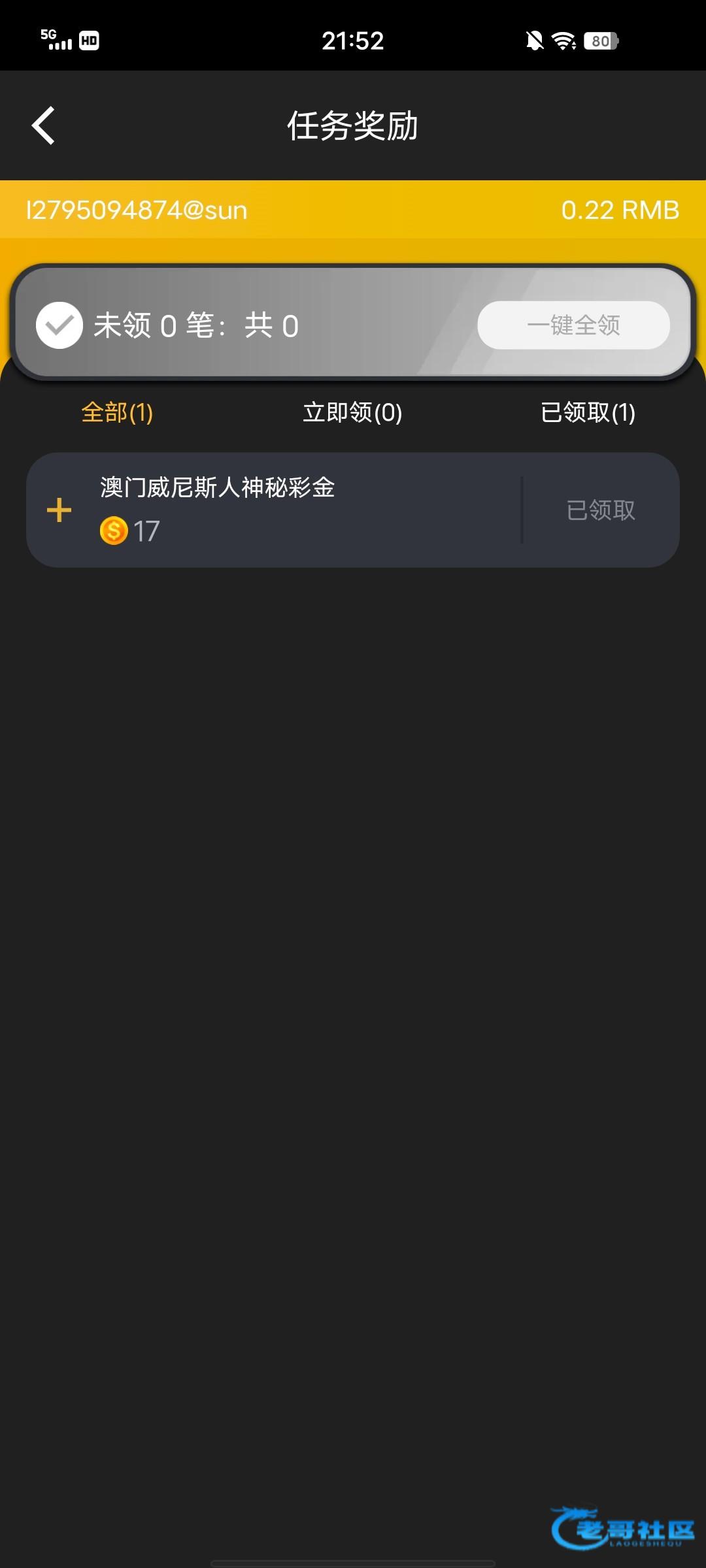The image size is (706, 1568).
Task: Switch to the 全部(1) tab
Action: 117,412
